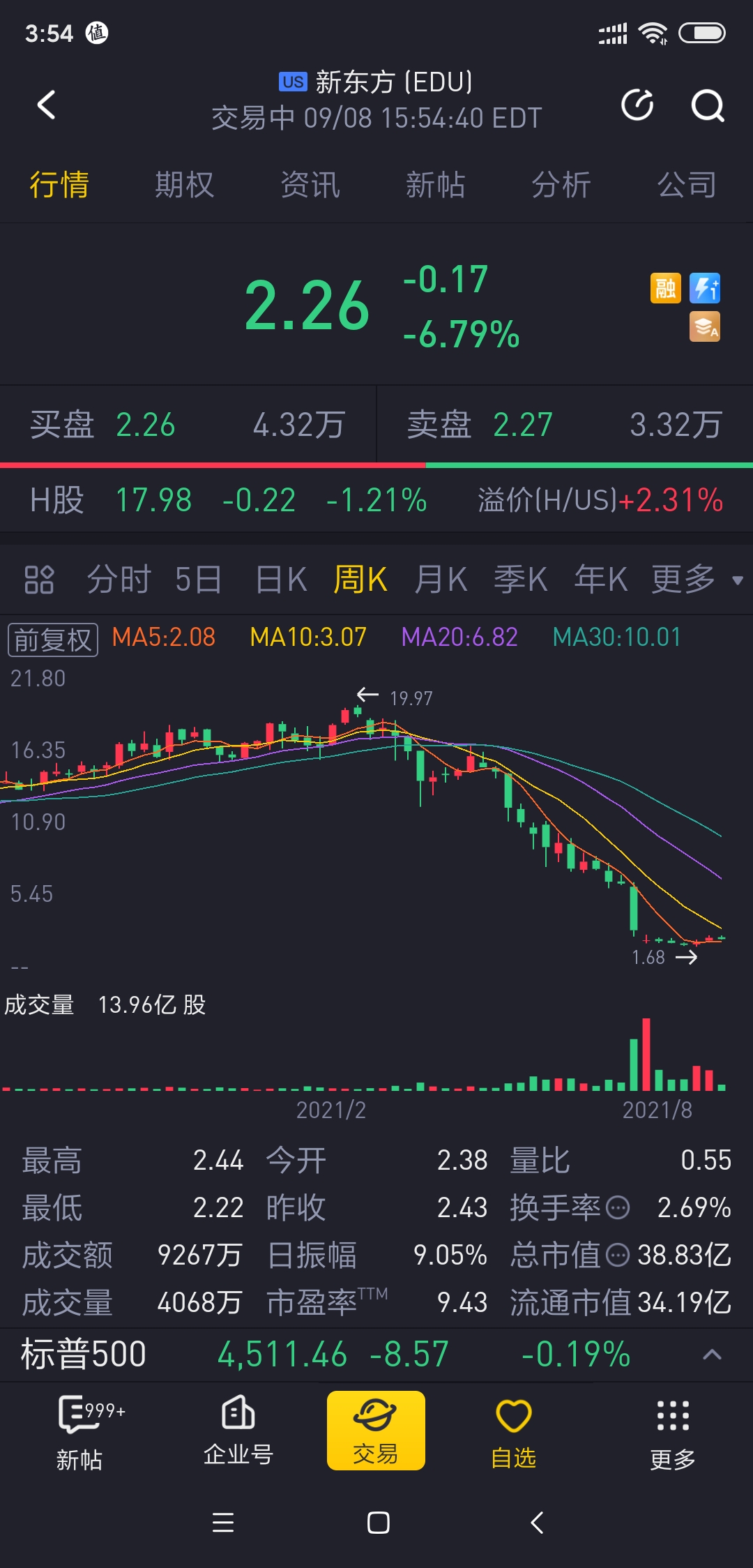This screenshot has width=753, height=1568.
Task: Toggle 自选 watchlist heart
Action: [513, 1431]
